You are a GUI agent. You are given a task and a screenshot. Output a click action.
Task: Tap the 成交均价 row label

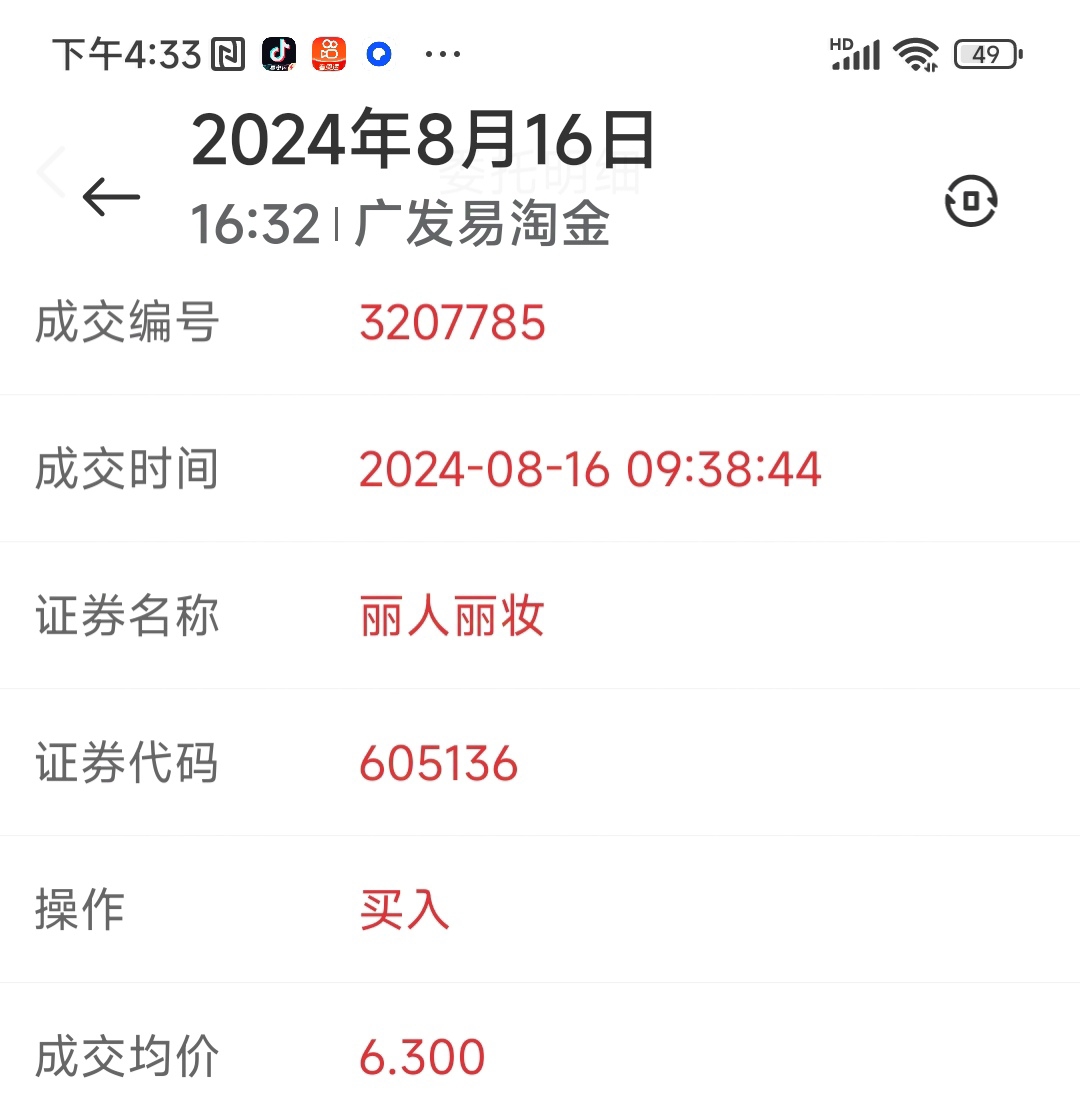click(126, 1055)
